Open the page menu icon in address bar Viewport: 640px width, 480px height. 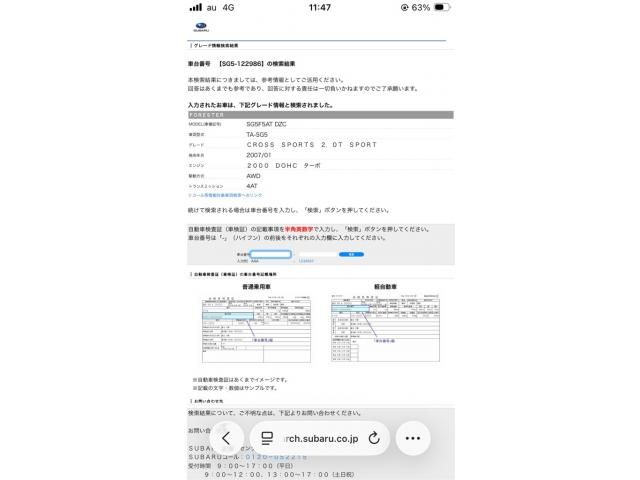[267, 438]
